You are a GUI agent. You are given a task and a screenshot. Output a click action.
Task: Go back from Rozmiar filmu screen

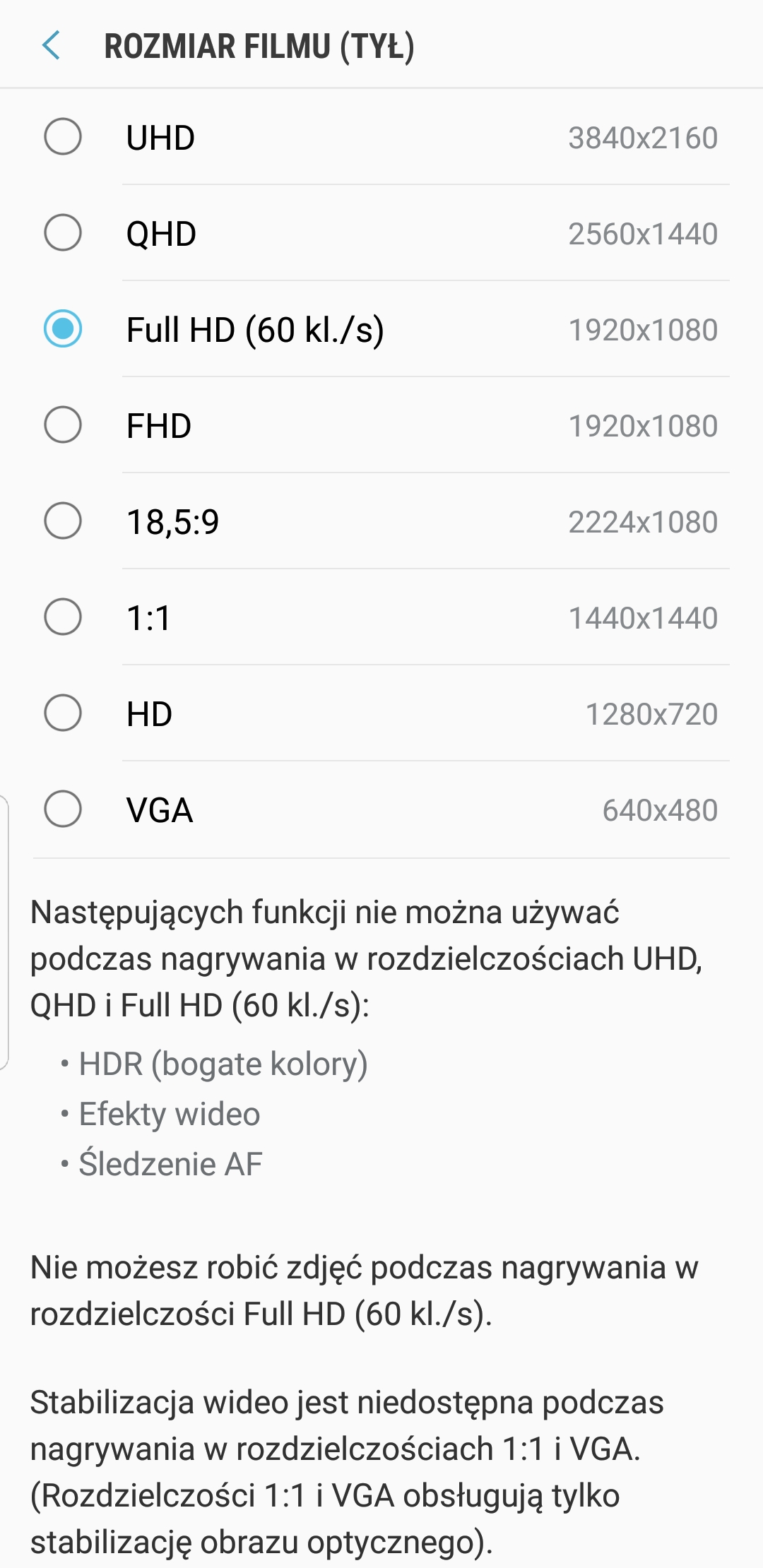(x=52, y=46)
